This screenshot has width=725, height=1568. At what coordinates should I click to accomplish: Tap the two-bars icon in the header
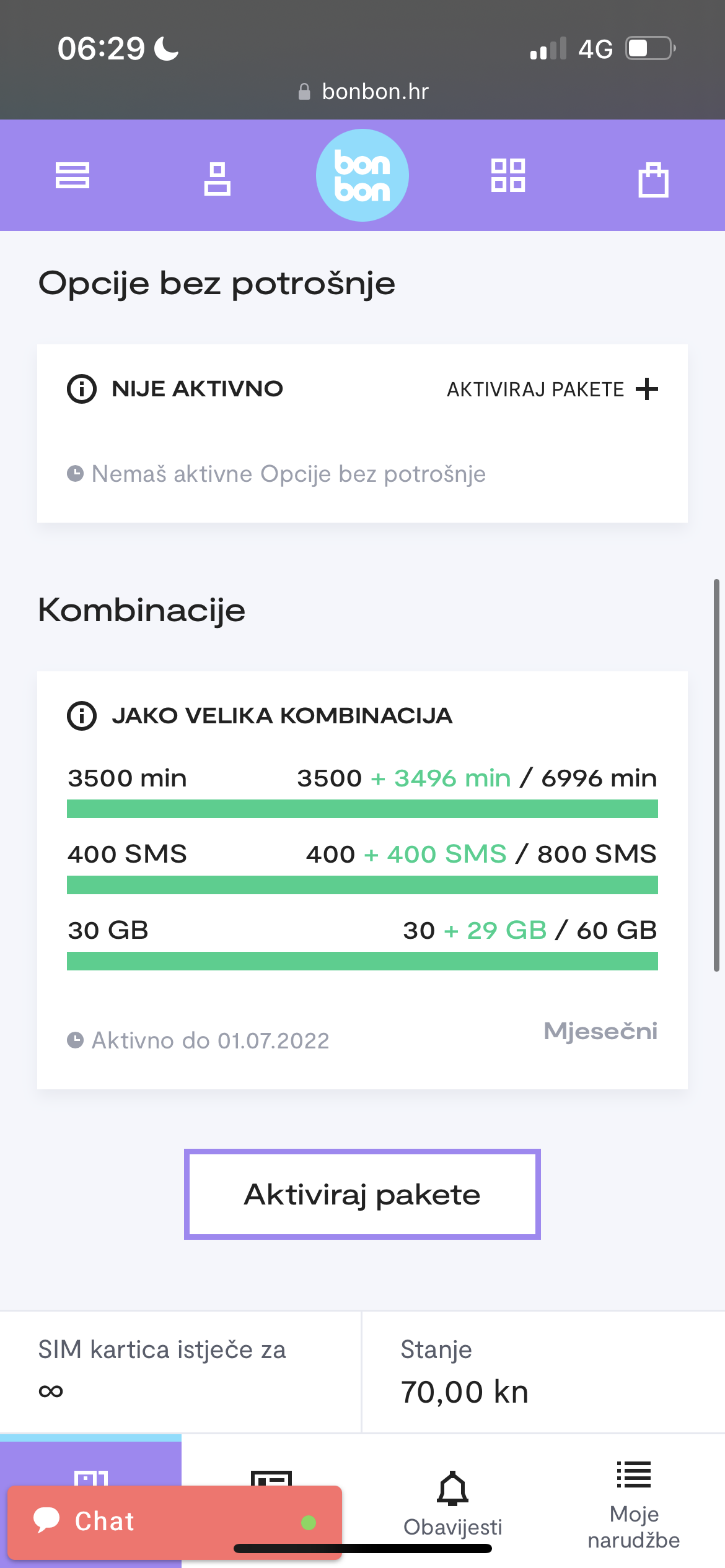click(72, 175)
